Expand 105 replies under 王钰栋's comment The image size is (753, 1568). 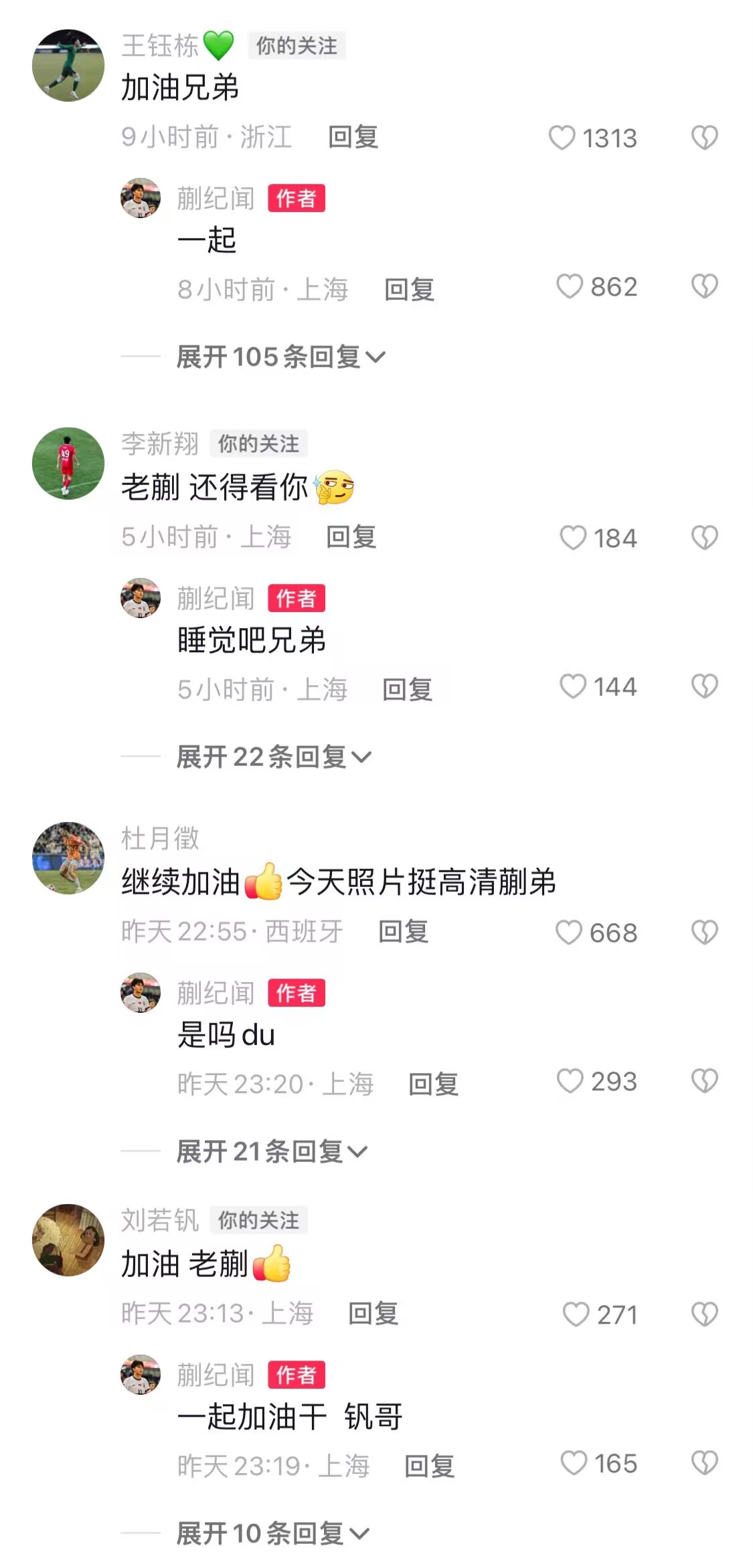click(x=280, y=357)
